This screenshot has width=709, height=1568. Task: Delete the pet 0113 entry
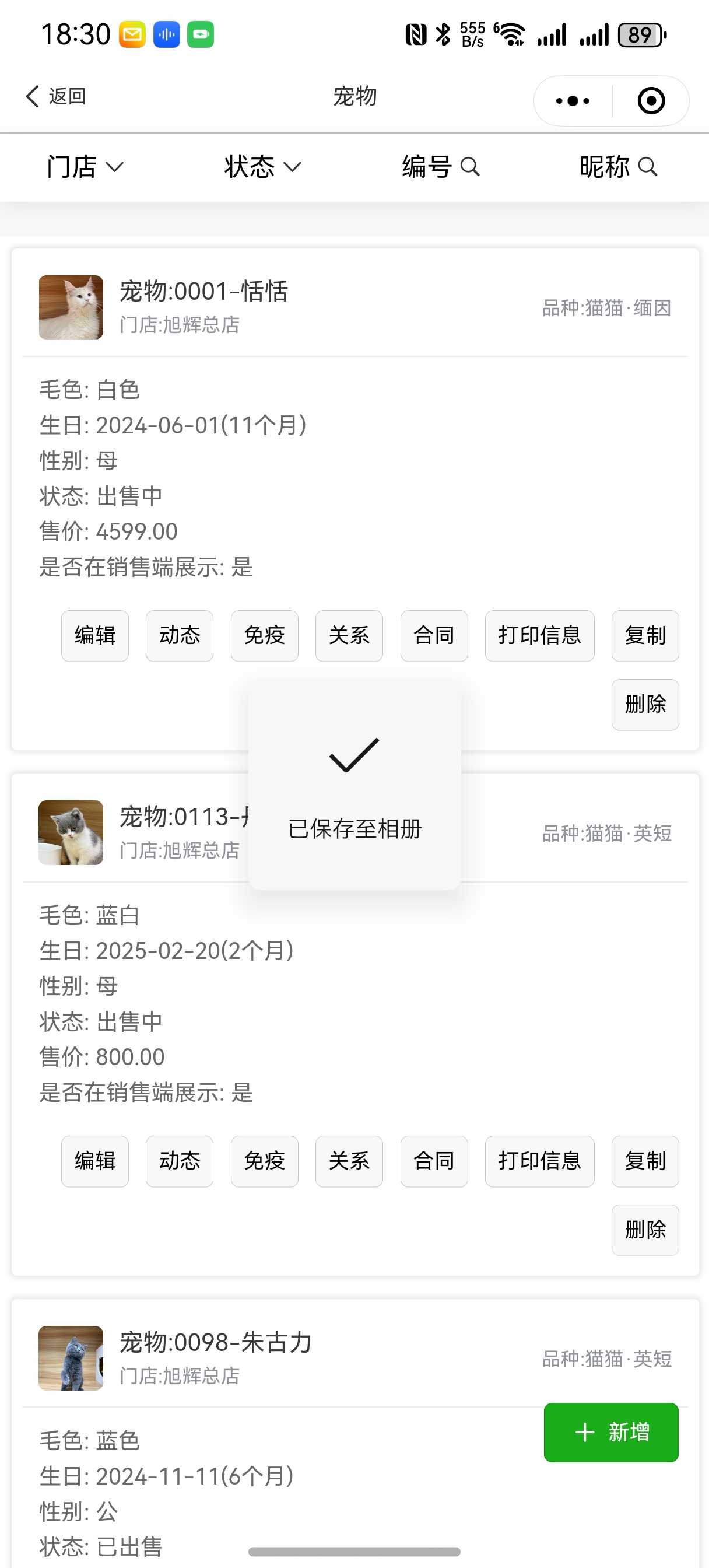[x=645, y=1230]
